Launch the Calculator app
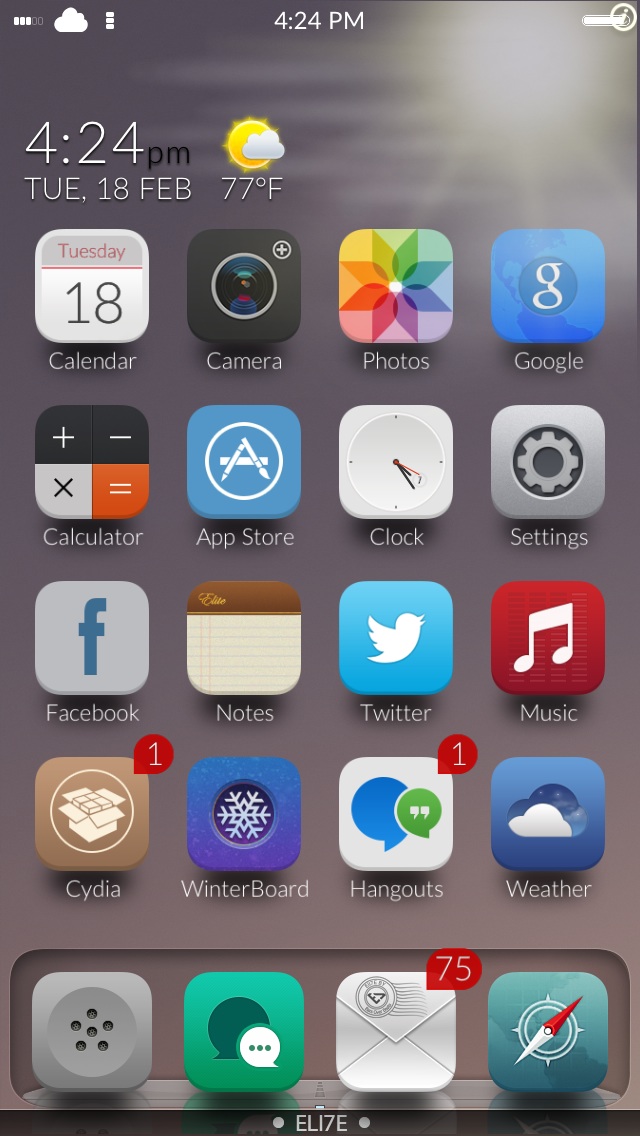This screenshot has width=640, height=1136. point(92,462)
